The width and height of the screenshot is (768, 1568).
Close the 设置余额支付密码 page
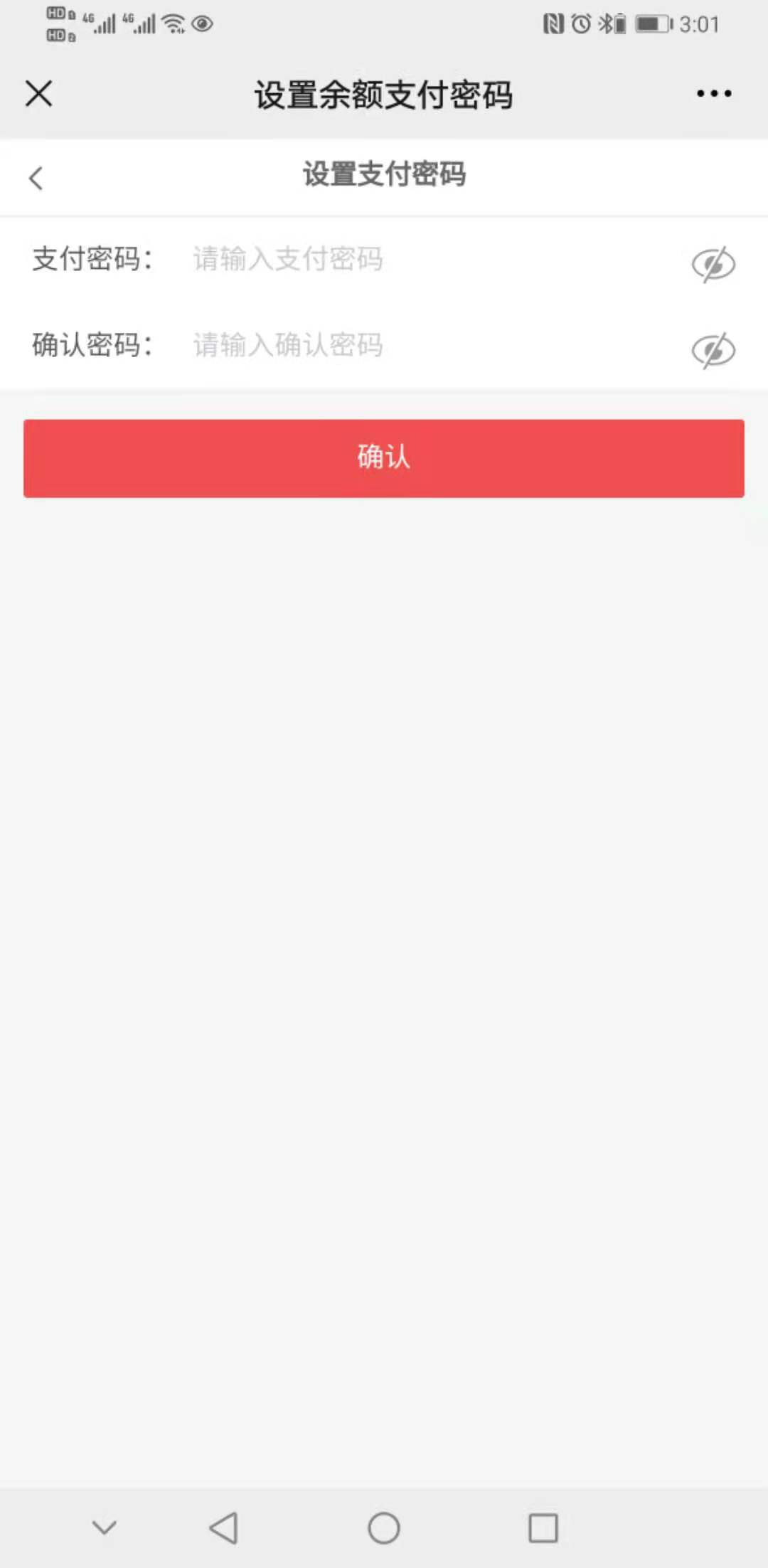38,93
